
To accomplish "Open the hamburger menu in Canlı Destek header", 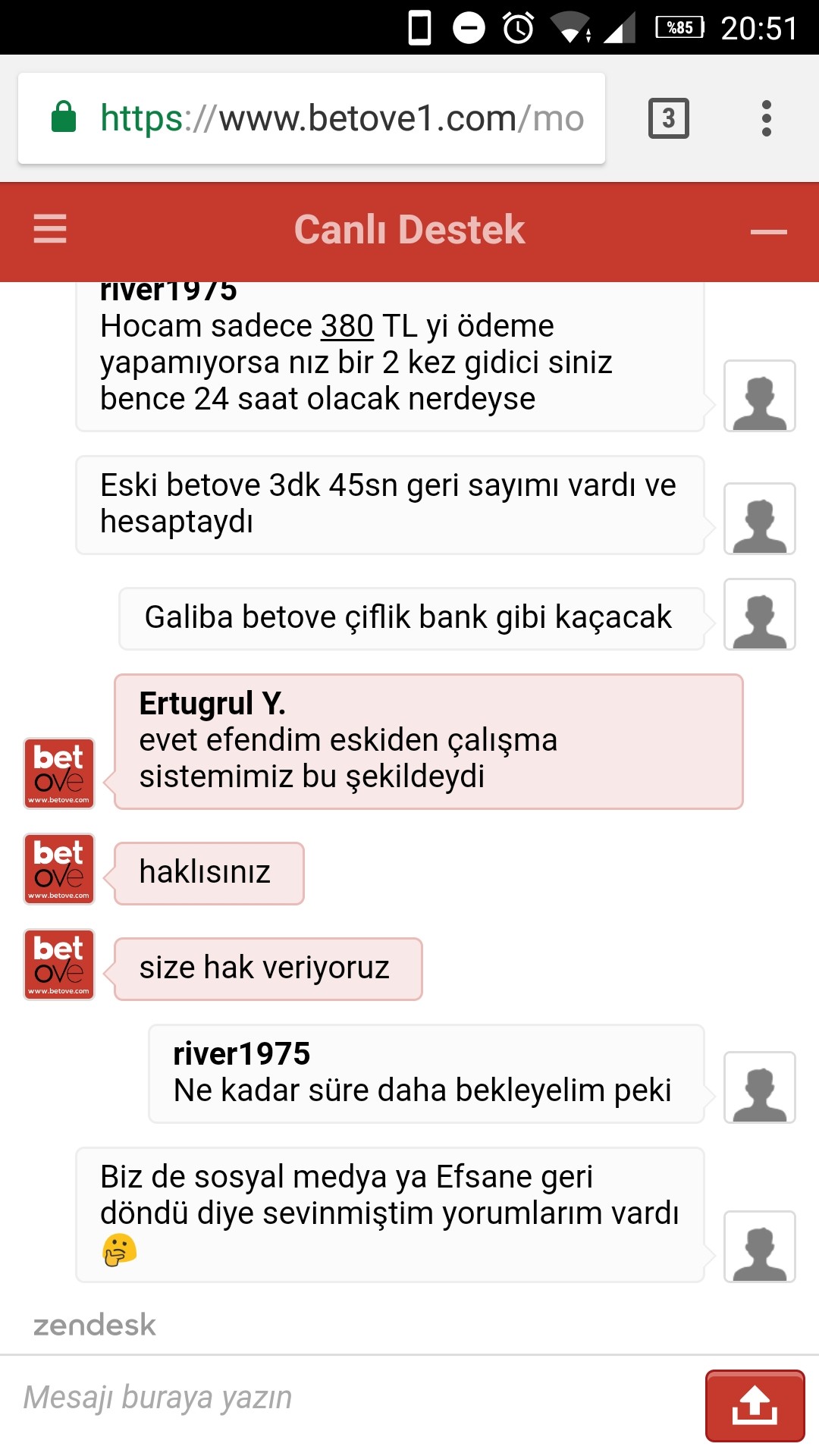I will click(50, 229).
